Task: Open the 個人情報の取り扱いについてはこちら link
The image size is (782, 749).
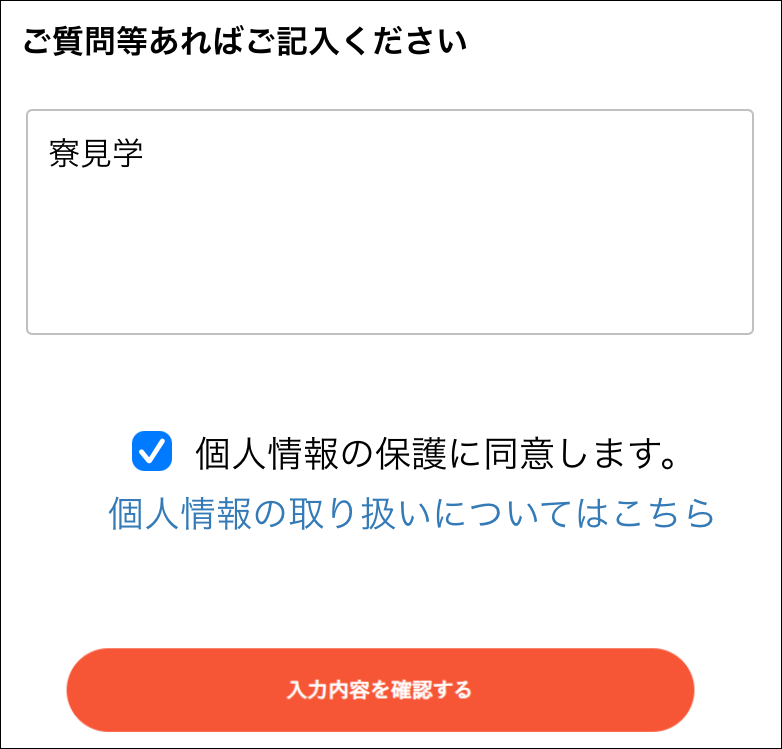Action: tap(411, 513)
